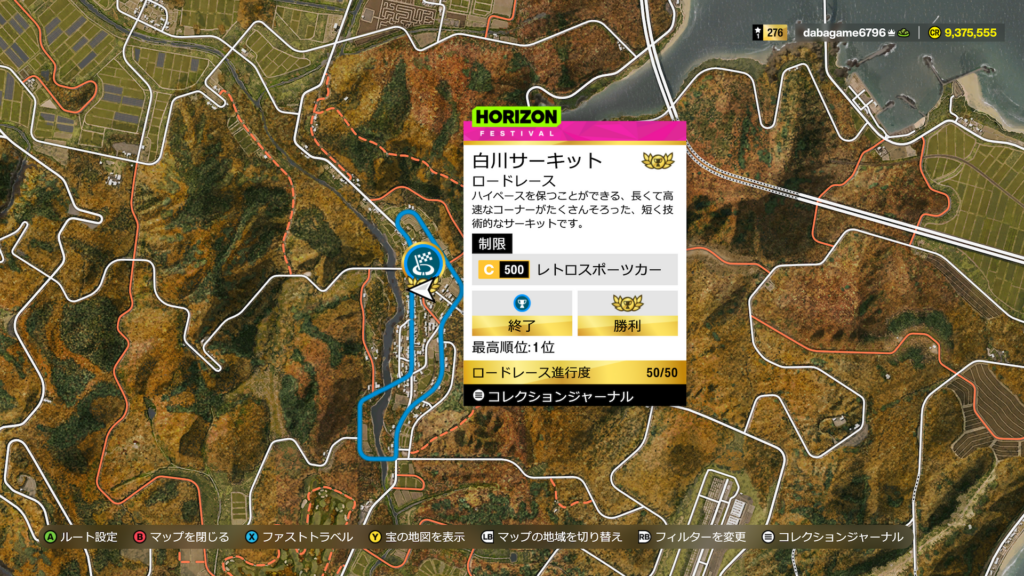Select the ルート設定 route prompt
Viewport: 1024px width, 576px height.
(81, 537)
